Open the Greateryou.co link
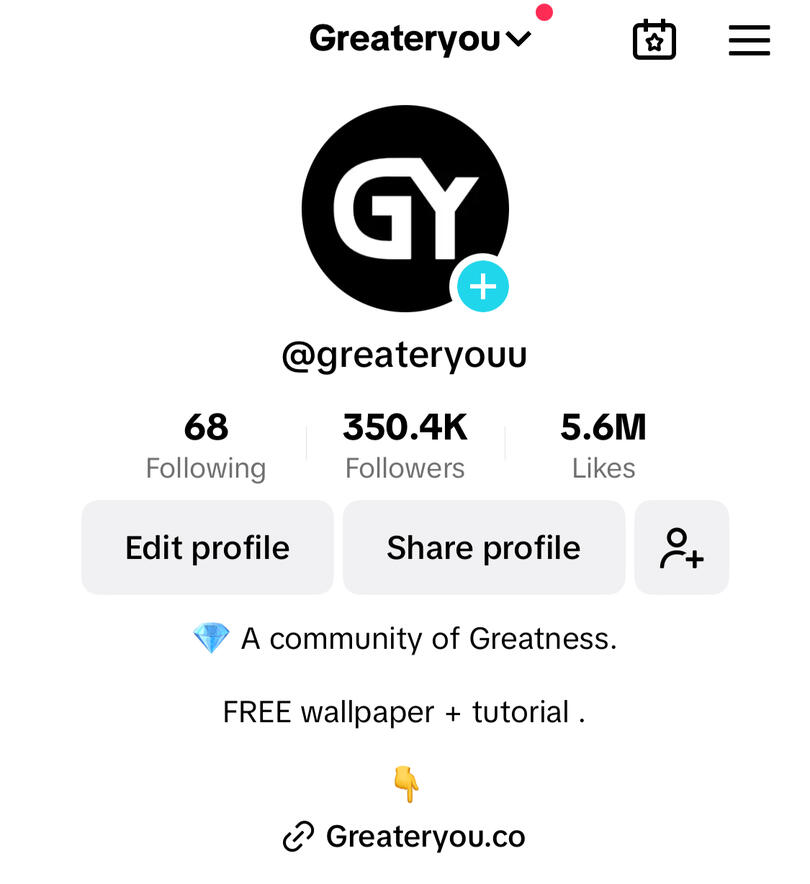The width and height of the screenshot is (810, 884). click(x=405, y=836)
